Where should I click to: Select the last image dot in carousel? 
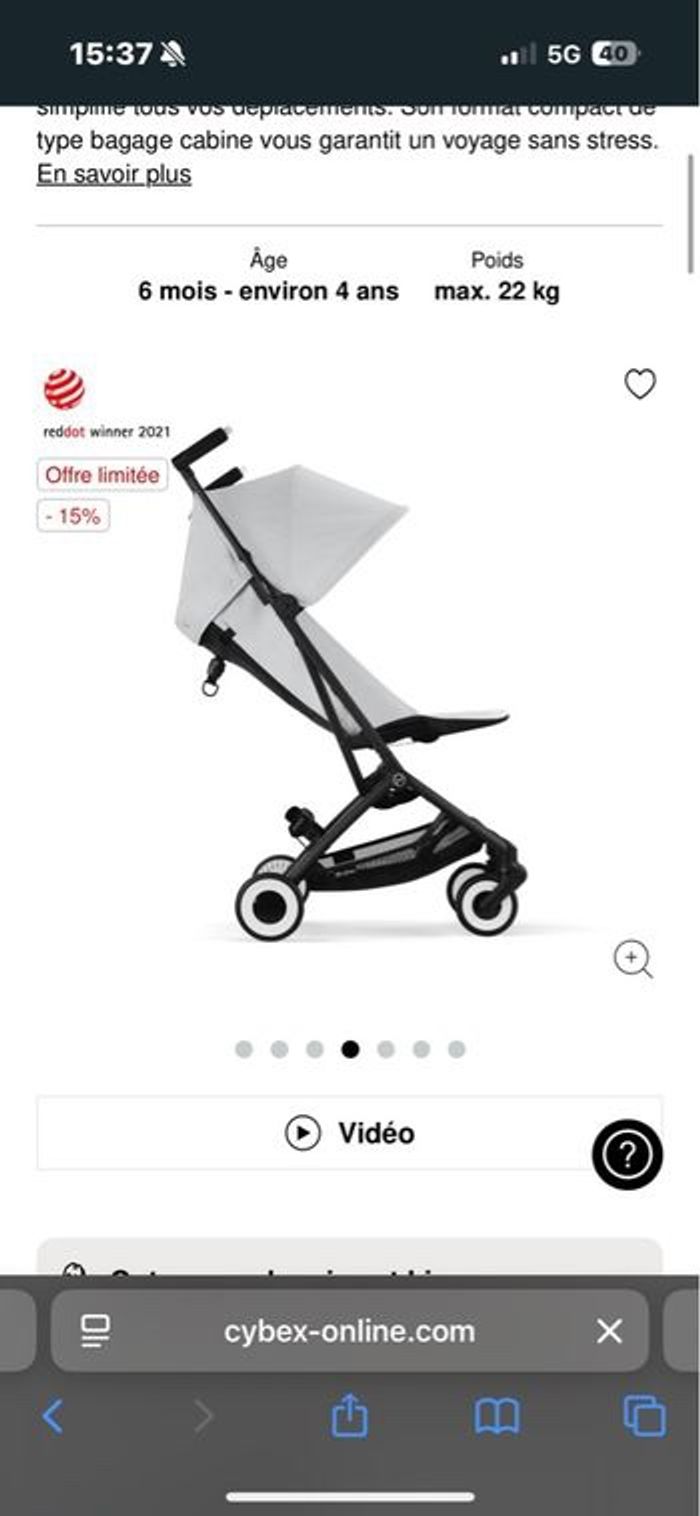point(456,1049)
